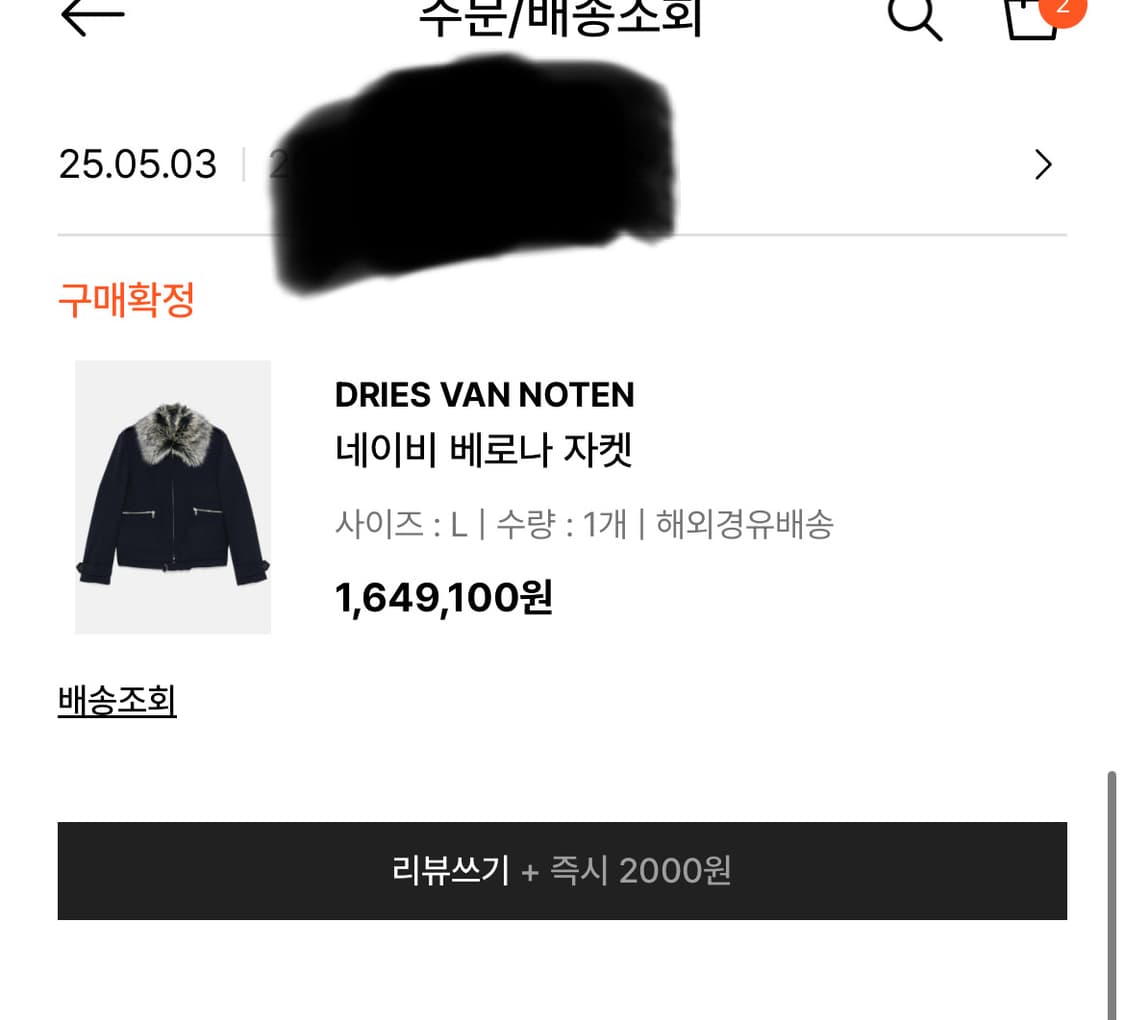Go back with the top-left arrow
Image resolution: width=1125 pixels, height=1020 pixels.
92,16
